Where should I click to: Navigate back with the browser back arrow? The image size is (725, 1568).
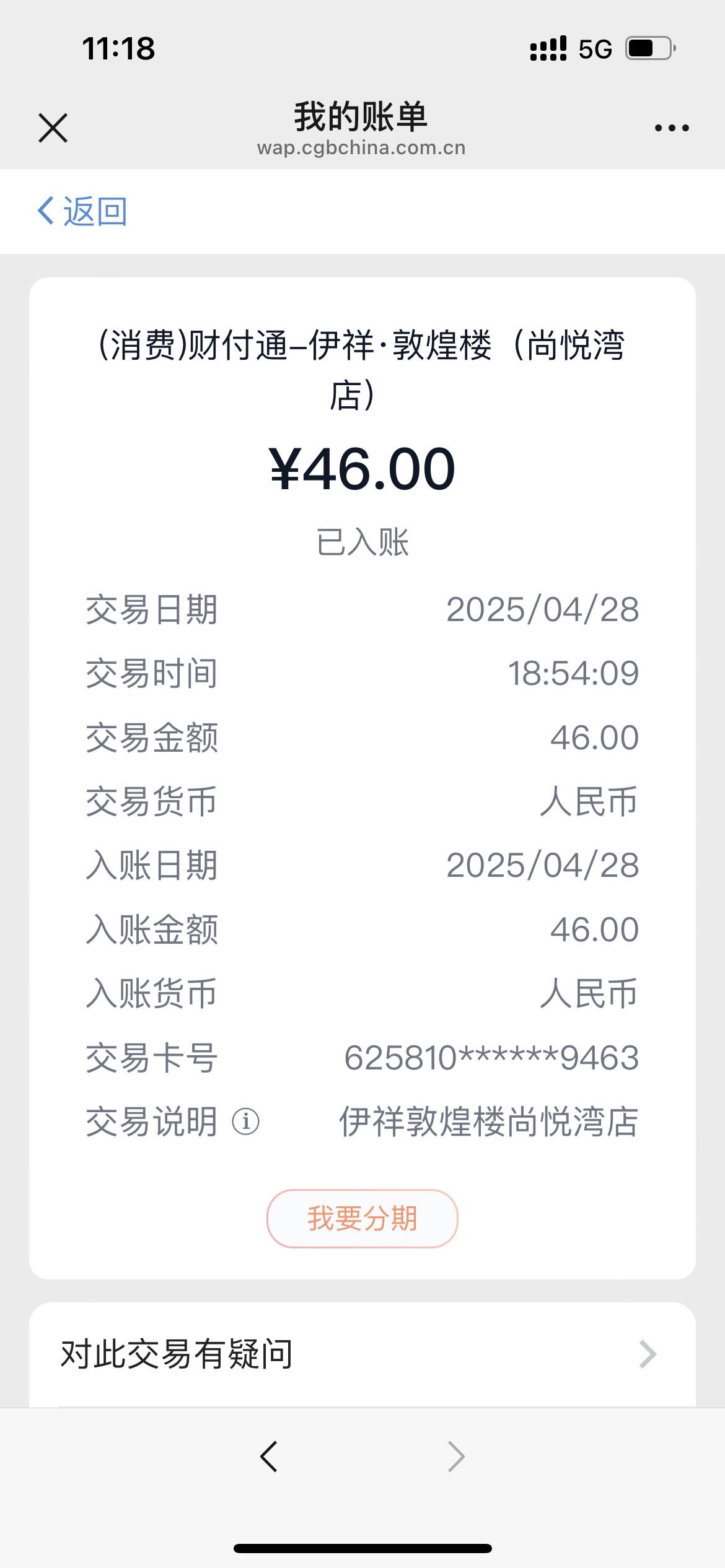click(269, 1456)
